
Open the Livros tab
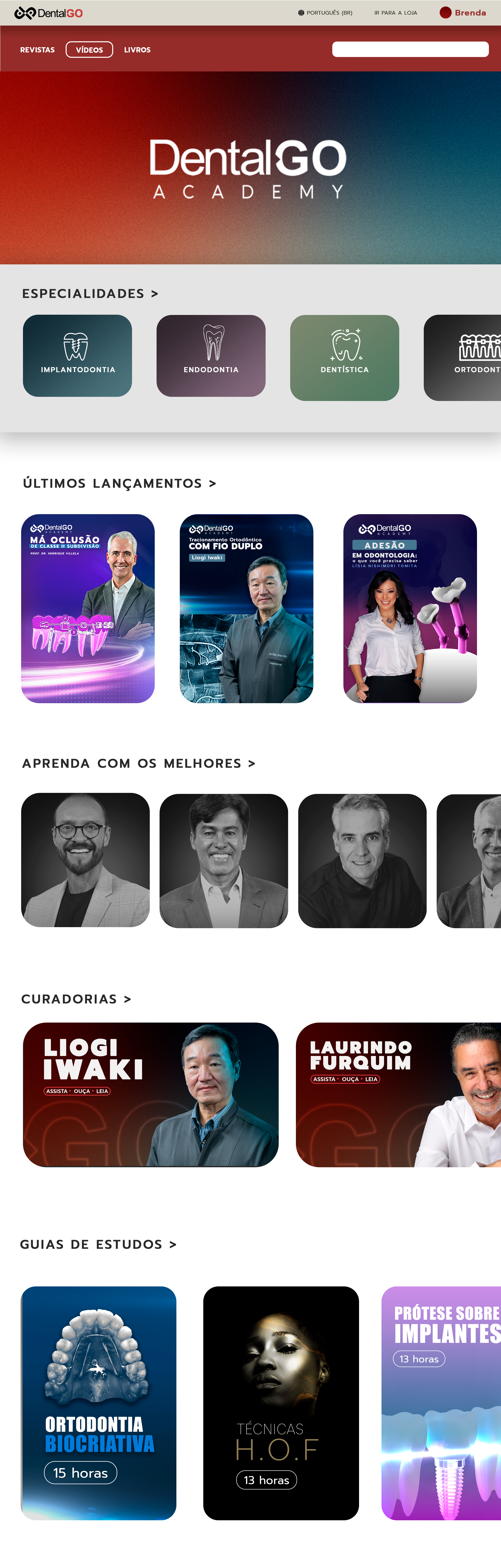[137, 50]
